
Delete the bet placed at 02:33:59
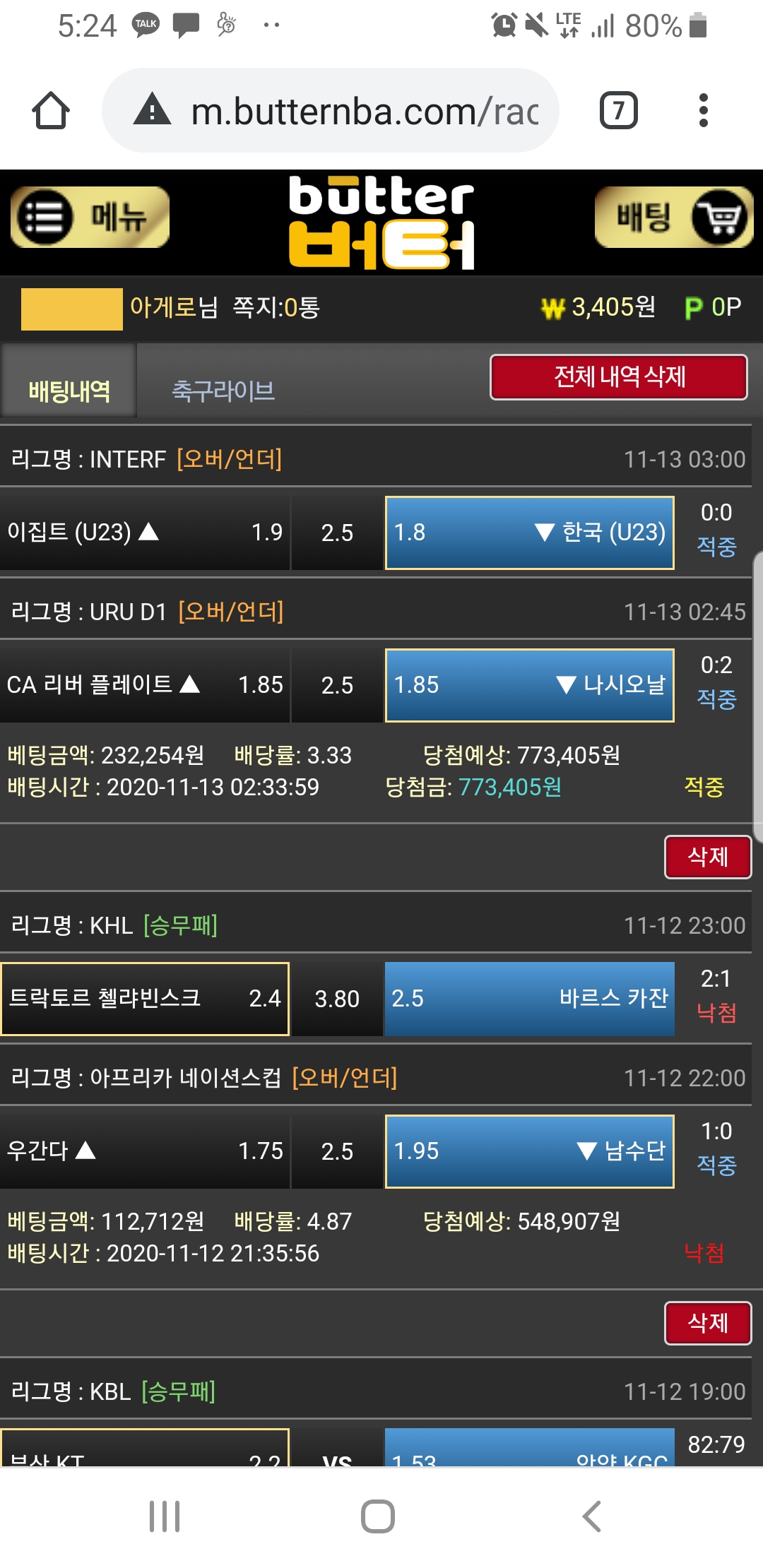(707, 857)
